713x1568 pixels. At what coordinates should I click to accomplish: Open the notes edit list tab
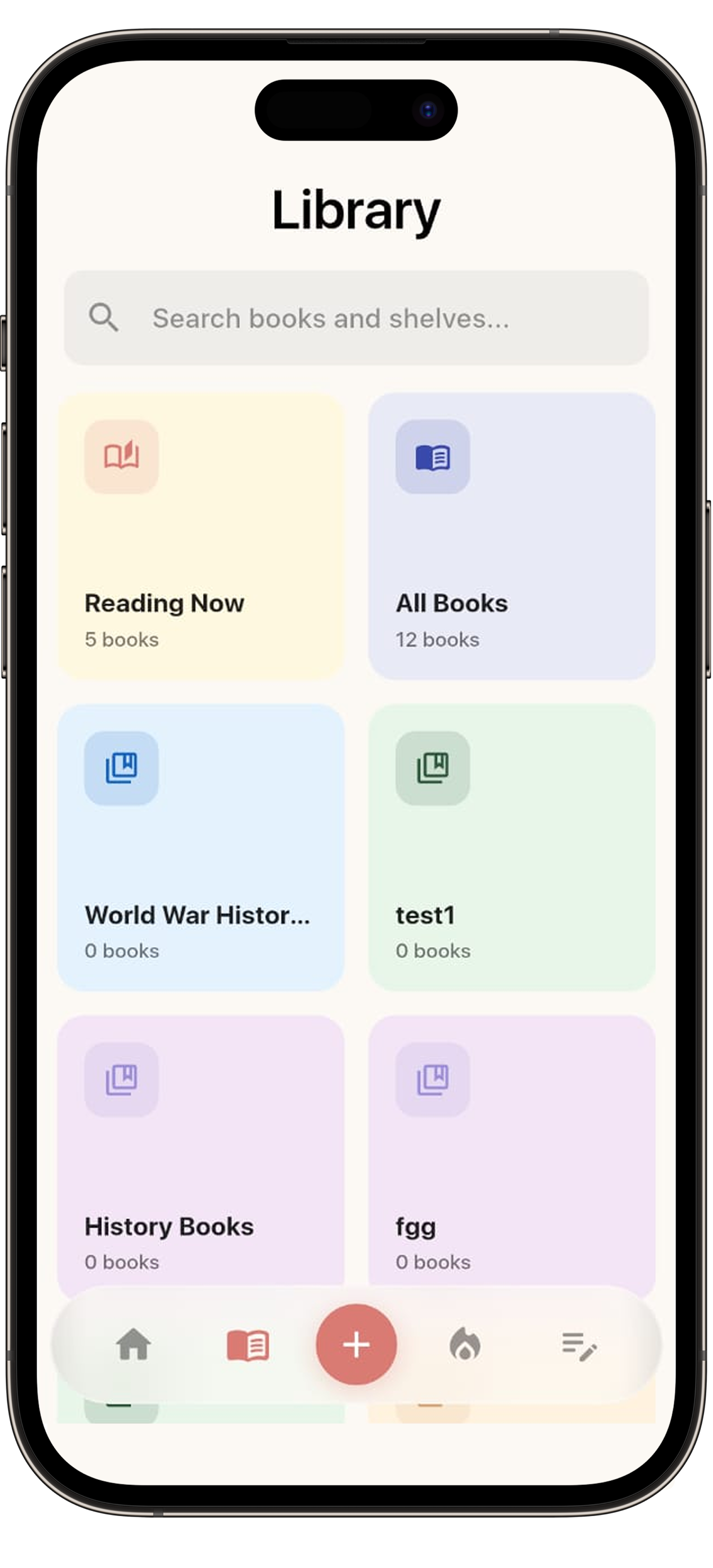click(x=579, y=1345)
